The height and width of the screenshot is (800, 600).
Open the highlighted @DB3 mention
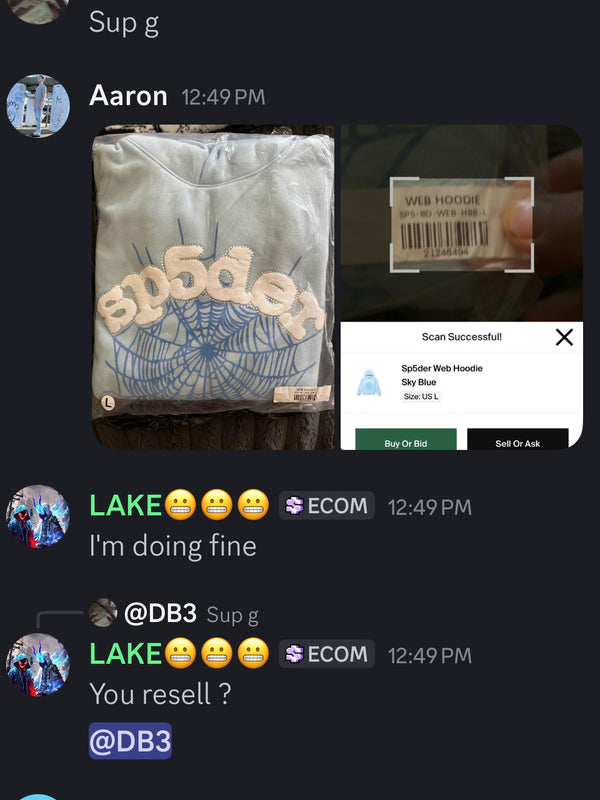(x=130, y=741)
